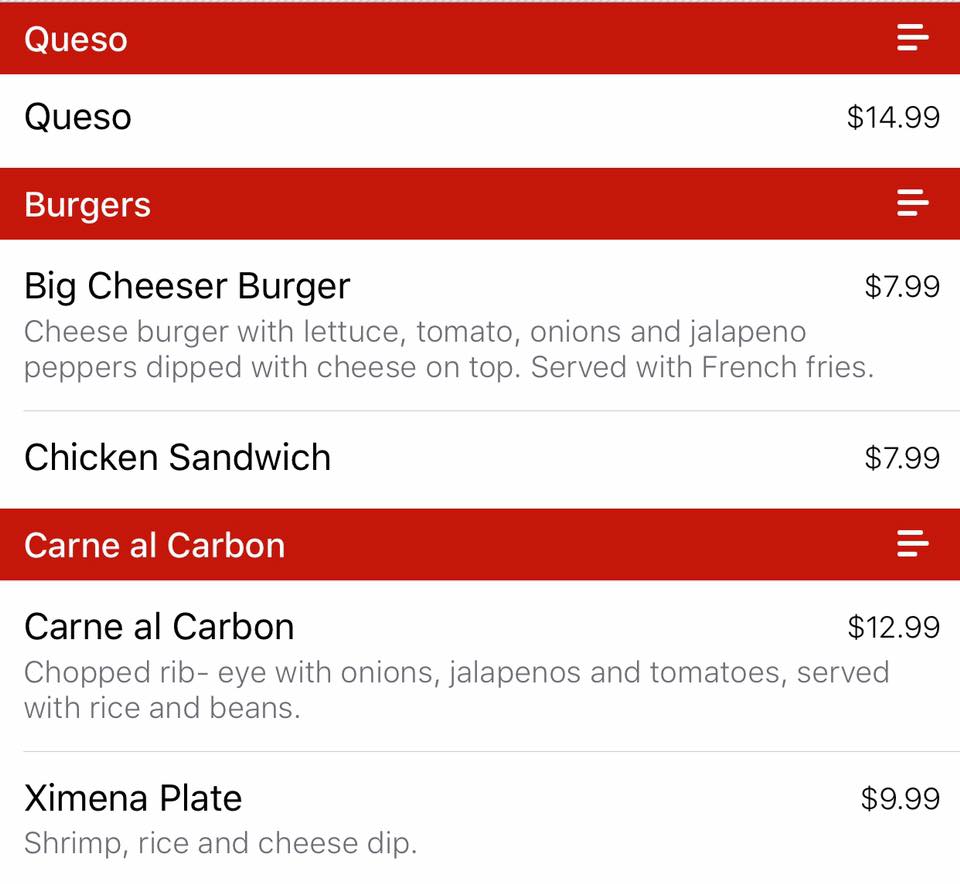
Task: Tap the Burgers section menu icon
Action: coord(912,204)
